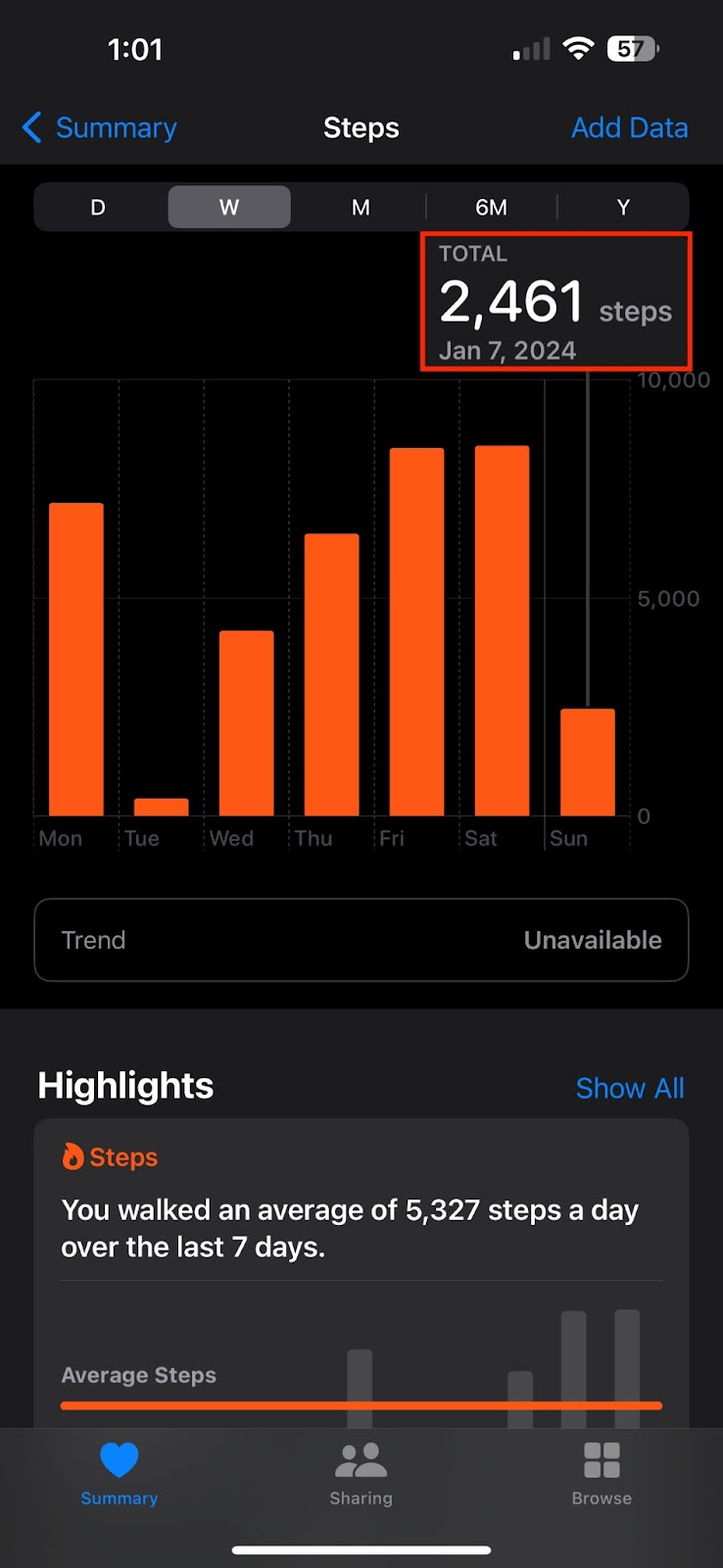The height and width of the screenshot is (1568, 723).
Task: Select the Saturday bar in the chart
Action: click(x=502, y=632)
